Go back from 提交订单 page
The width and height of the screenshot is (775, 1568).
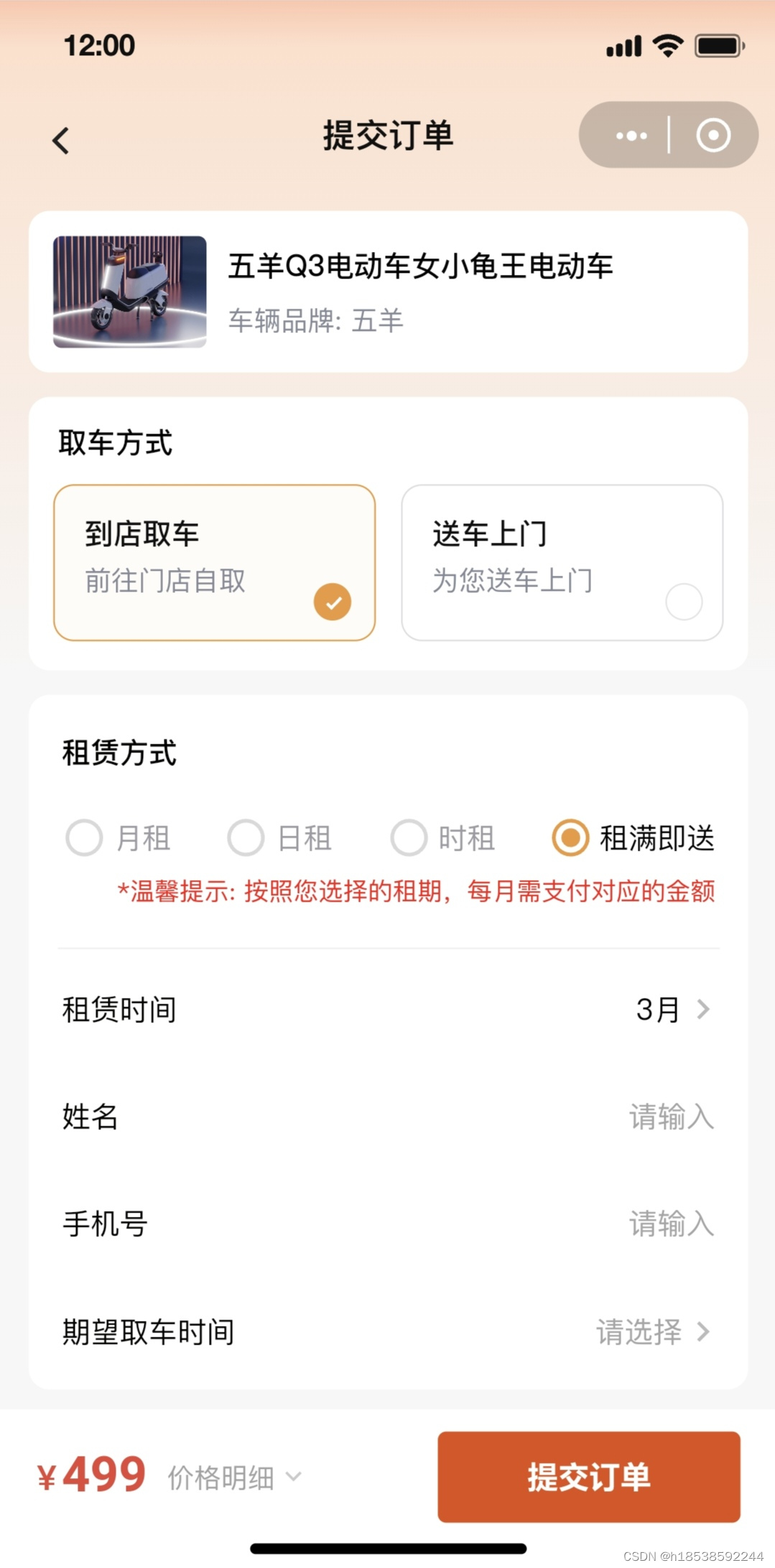(x=61, y=140)
